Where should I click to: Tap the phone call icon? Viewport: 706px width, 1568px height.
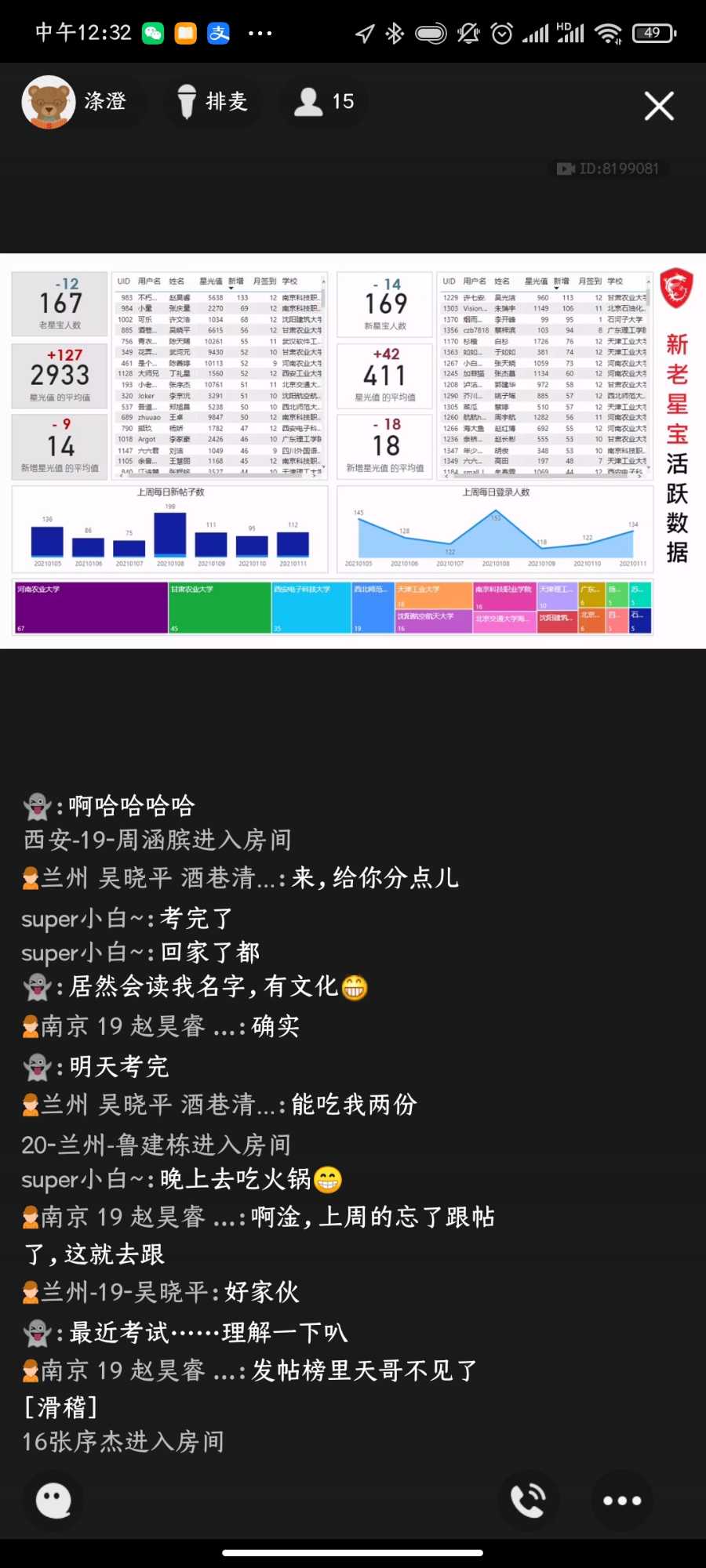(x=529, y=1500)
